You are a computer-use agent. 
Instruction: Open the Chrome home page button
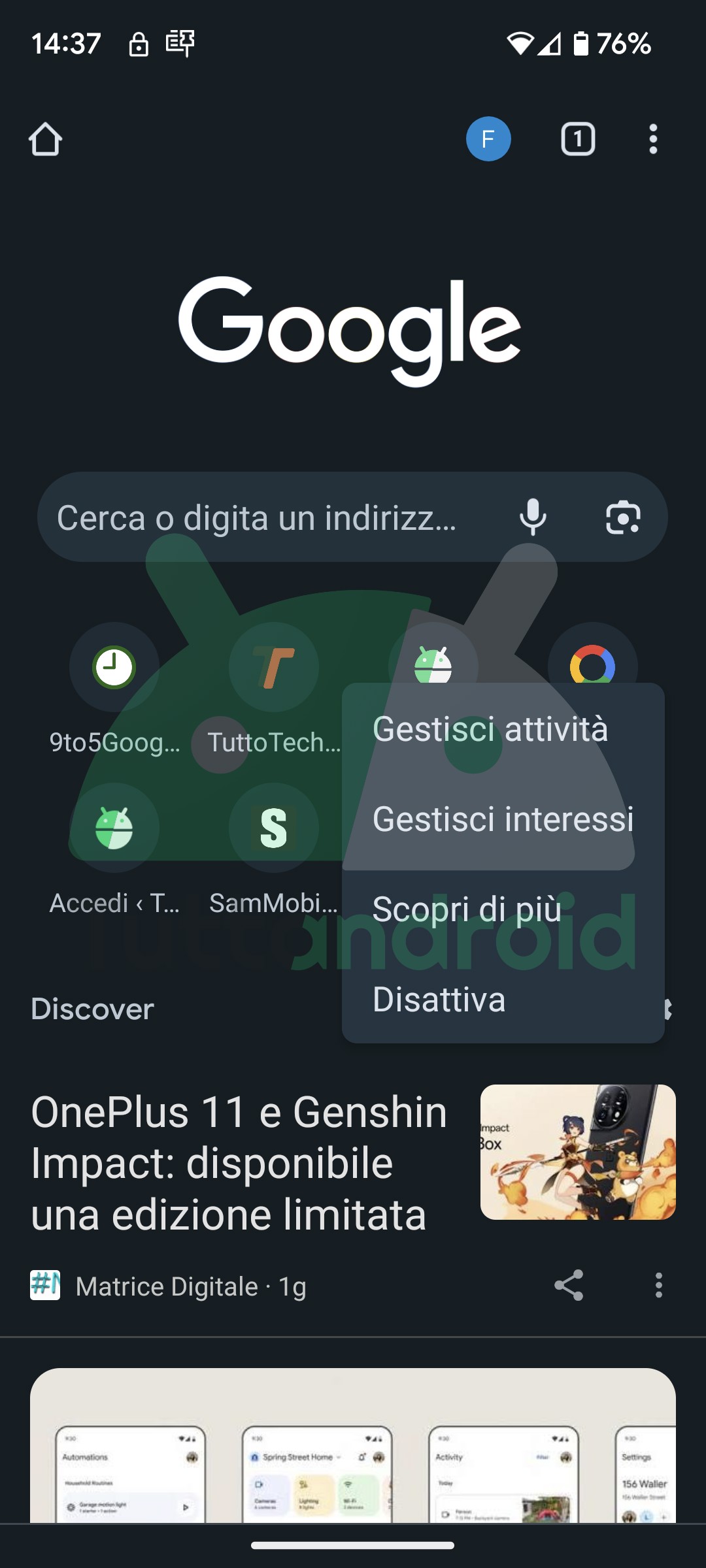coord(45,139)
